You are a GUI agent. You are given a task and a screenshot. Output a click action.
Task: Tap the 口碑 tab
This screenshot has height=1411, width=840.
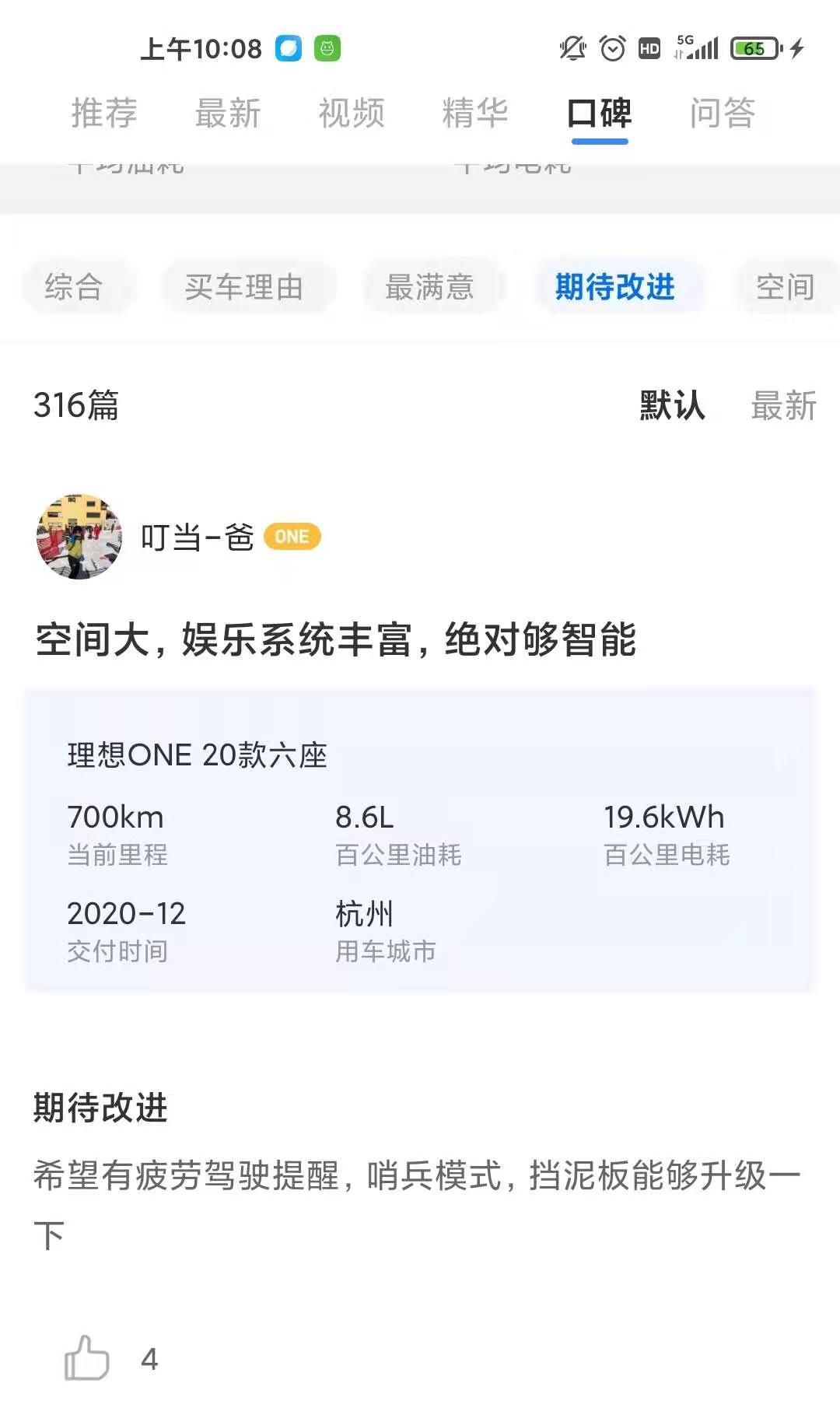pos(599,113)
